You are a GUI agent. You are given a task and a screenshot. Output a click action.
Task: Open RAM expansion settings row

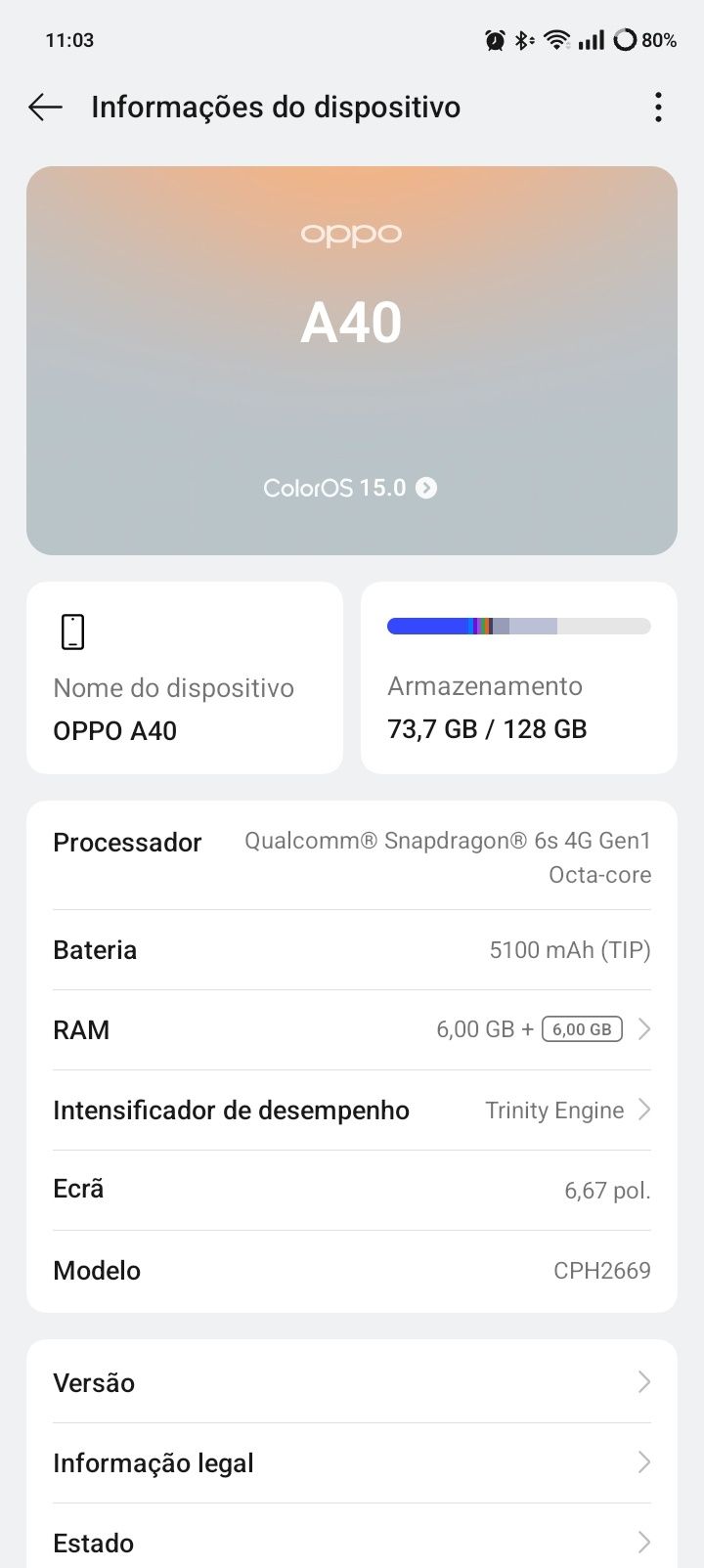pos(352,1029)
